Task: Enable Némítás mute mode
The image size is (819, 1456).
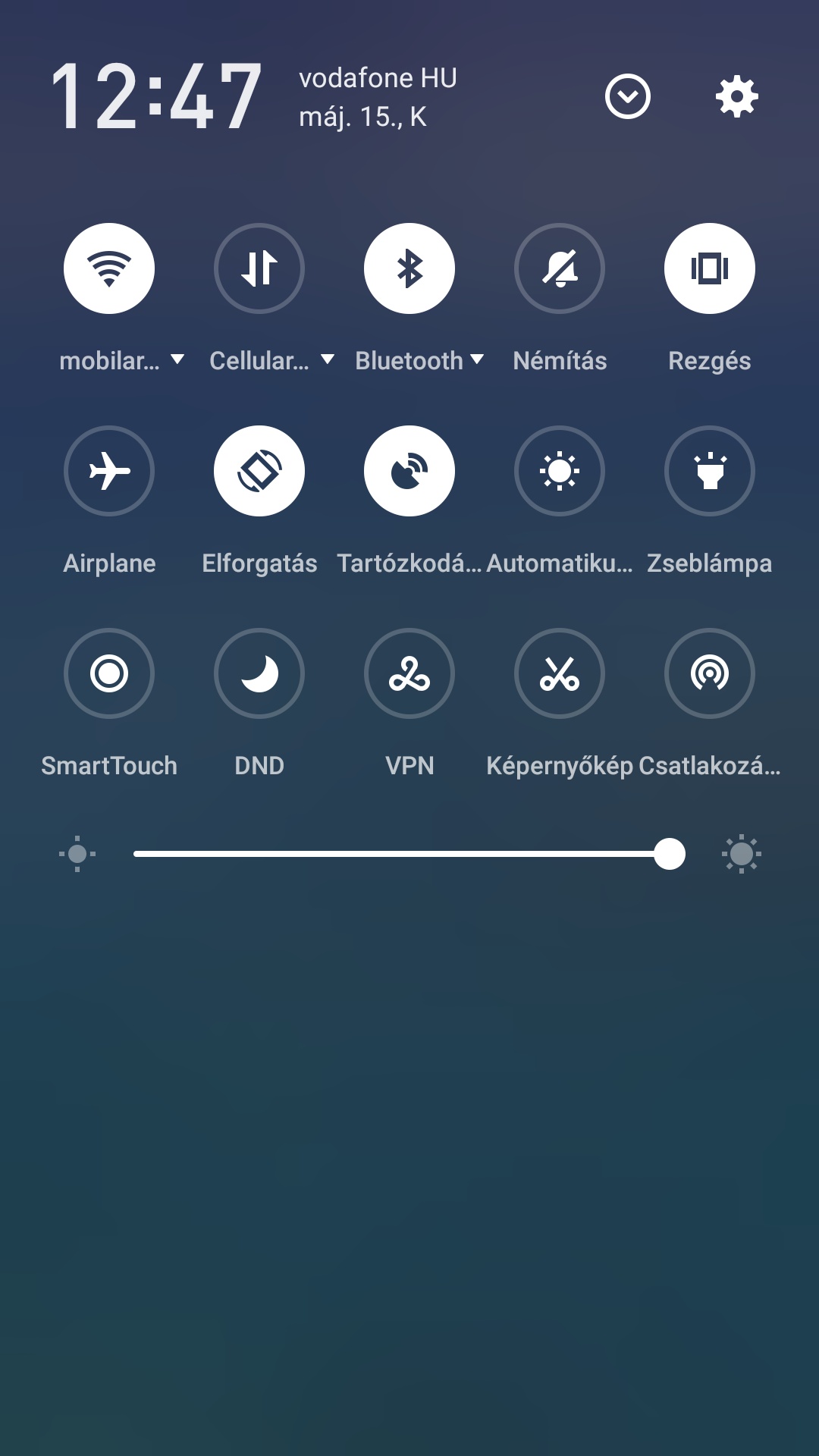Action: coord(560,268)
